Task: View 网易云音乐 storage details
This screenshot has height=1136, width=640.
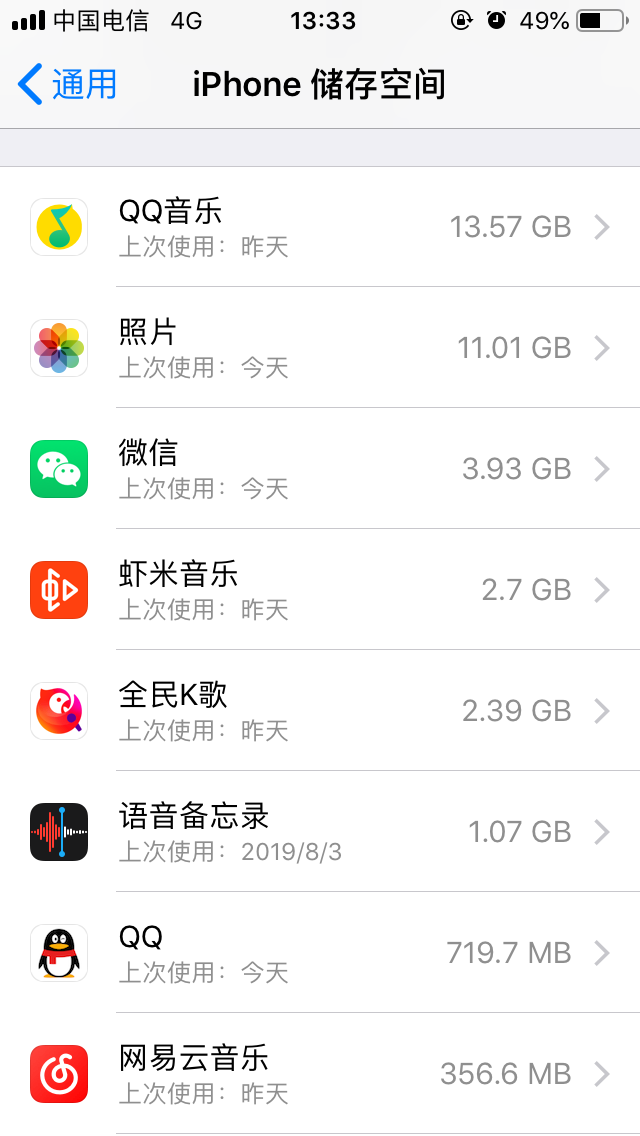Action: click(x=320, y=1074)
